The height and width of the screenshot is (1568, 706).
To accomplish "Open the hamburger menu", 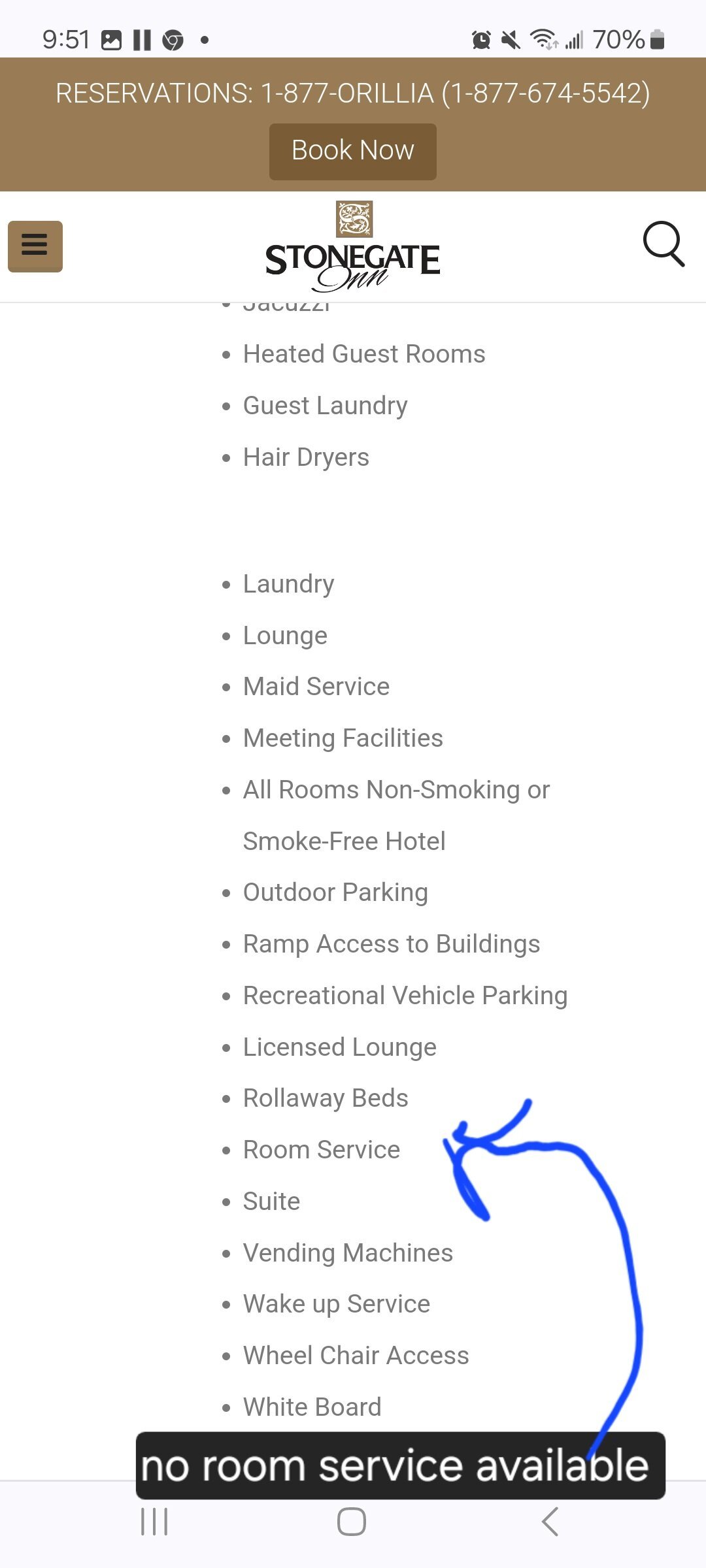I will tap(35, 246).
